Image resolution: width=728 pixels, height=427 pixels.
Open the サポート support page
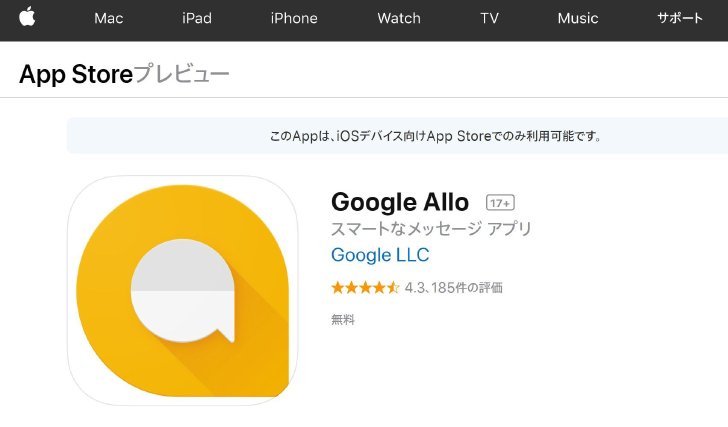680,18
